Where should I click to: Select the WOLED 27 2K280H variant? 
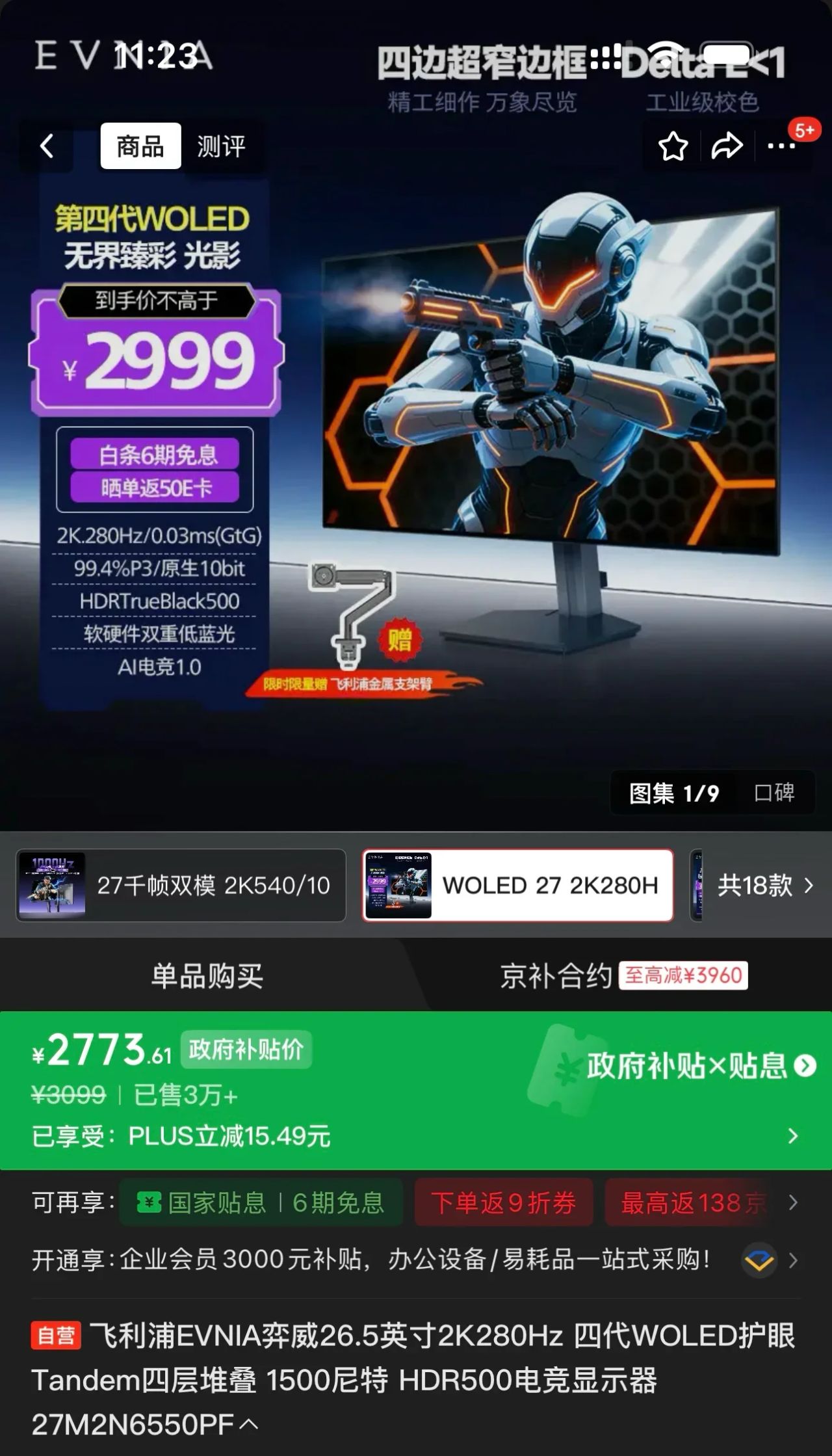(517, 885)
